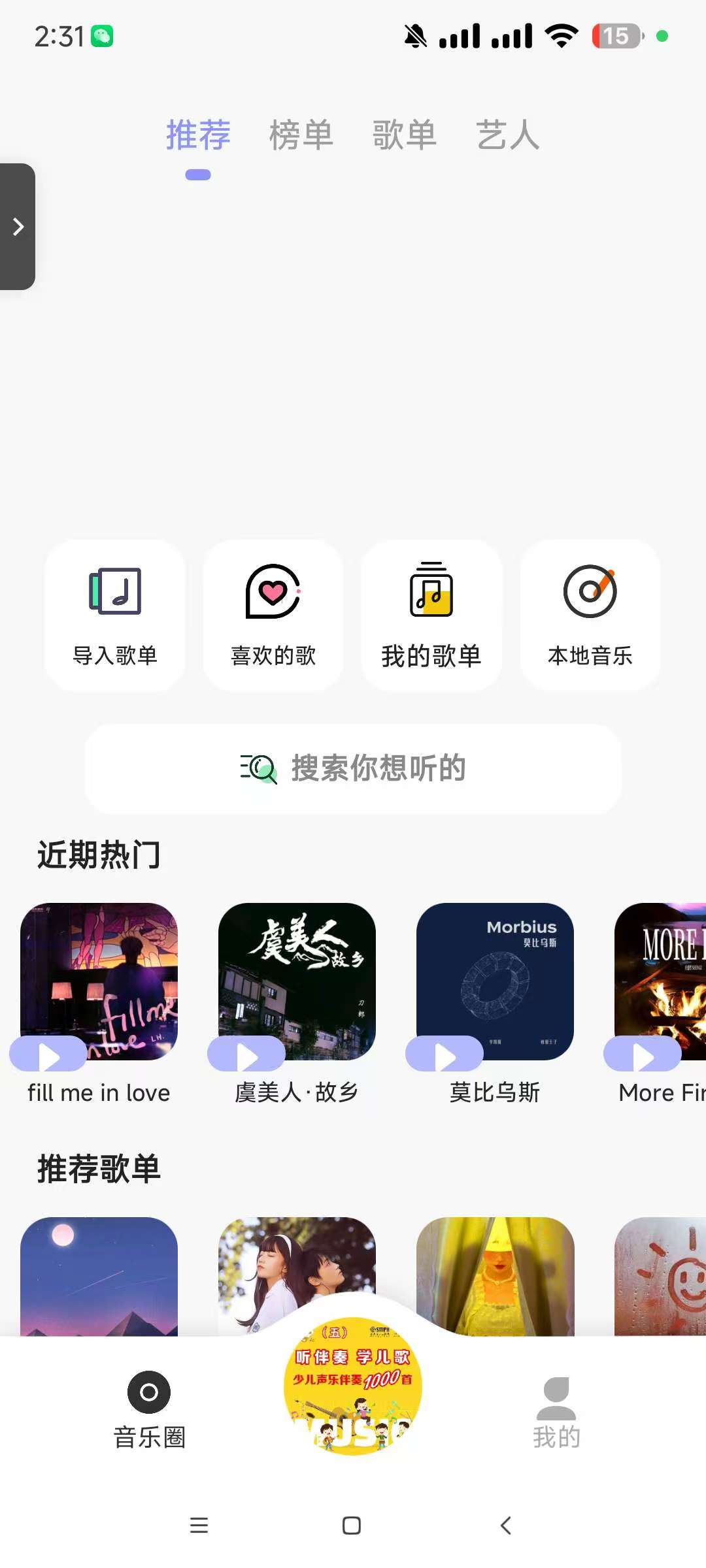The image size is (706, 1568).
Task: Open 喜欢的歌 shortcut
Action: tap(273, 615)
